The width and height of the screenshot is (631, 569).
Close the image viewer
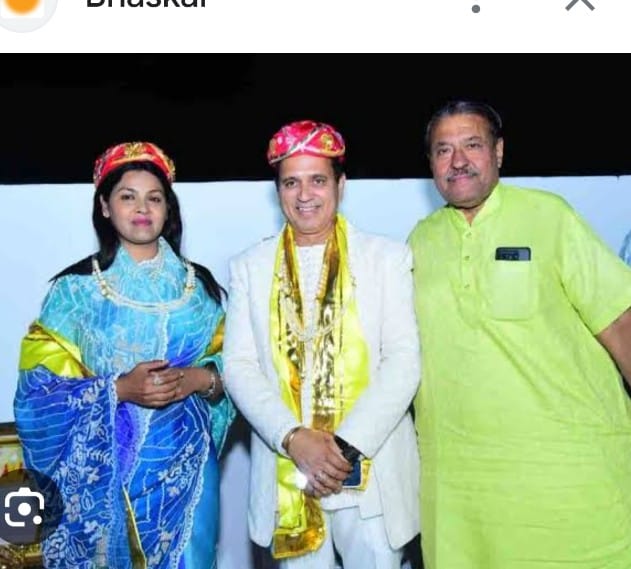(x=580, y=4)
